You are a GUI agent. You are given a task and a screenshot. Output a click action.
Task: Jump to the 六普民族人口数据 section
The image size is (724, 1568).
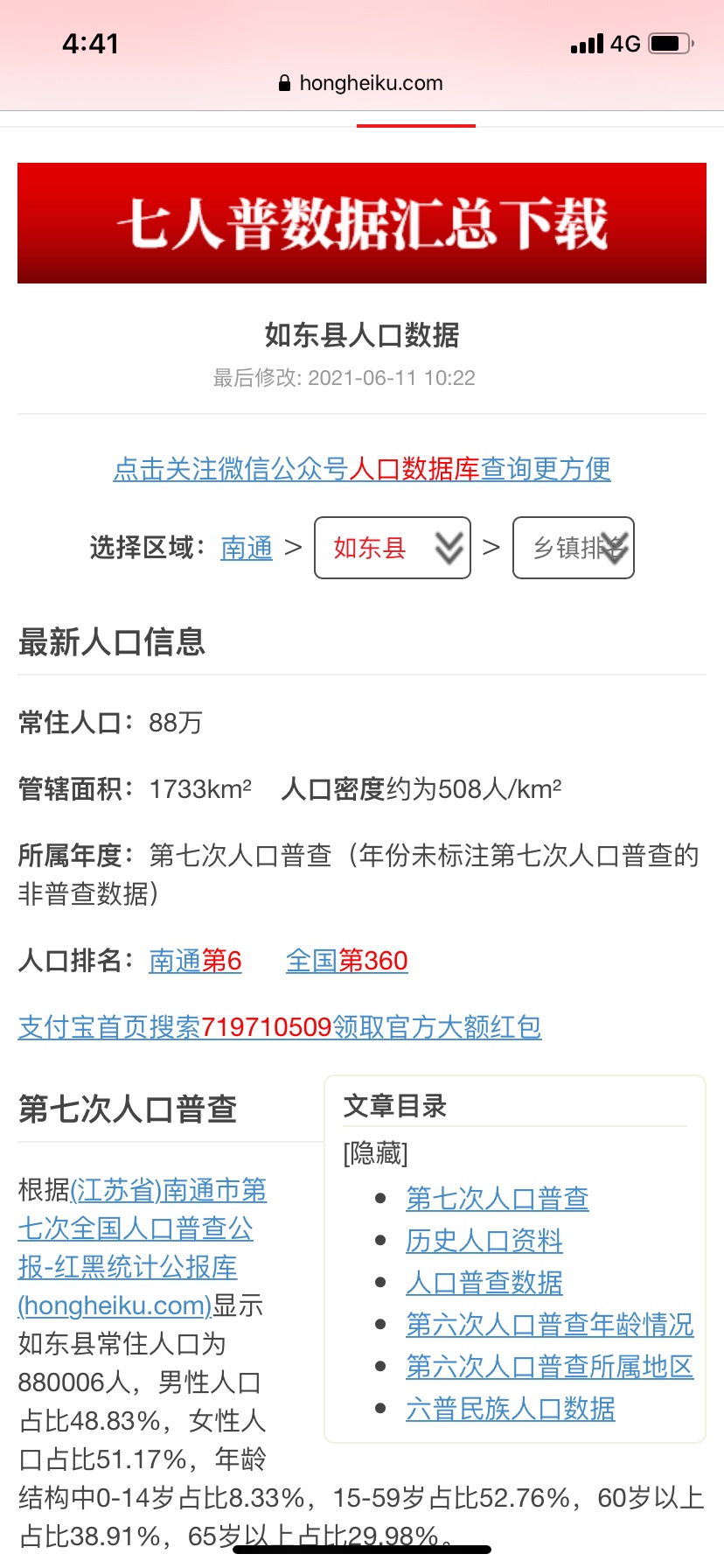point(510,1409)
